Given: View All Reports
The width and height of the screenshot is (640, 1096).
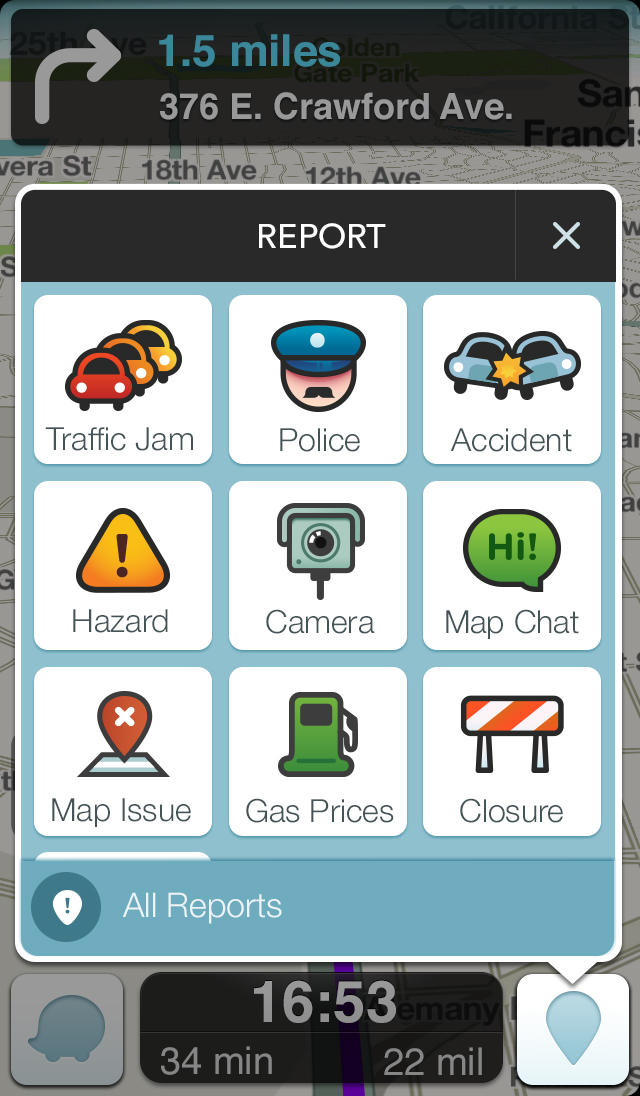Looking at the screenshot, I should pyautogui.click(x=318, y=907).
